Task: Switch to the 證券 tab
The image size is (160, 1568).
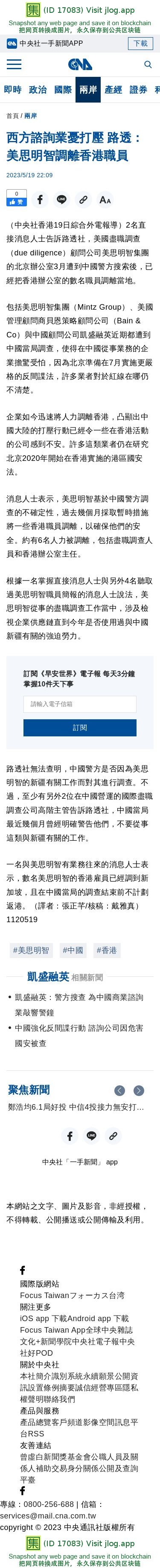Action: 138,89
